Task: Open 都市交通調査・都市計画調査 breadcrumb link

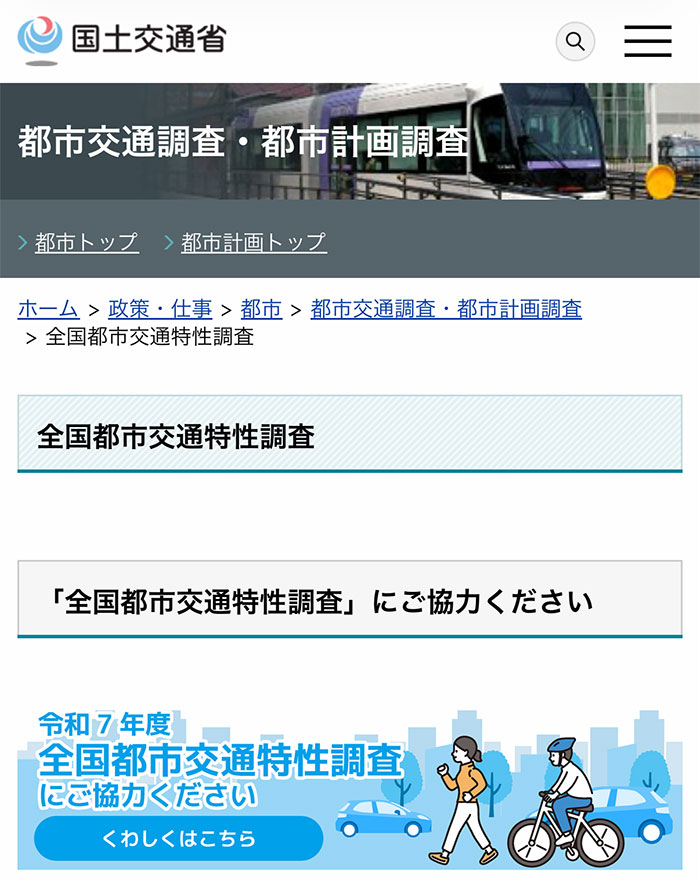Action: 446,309
